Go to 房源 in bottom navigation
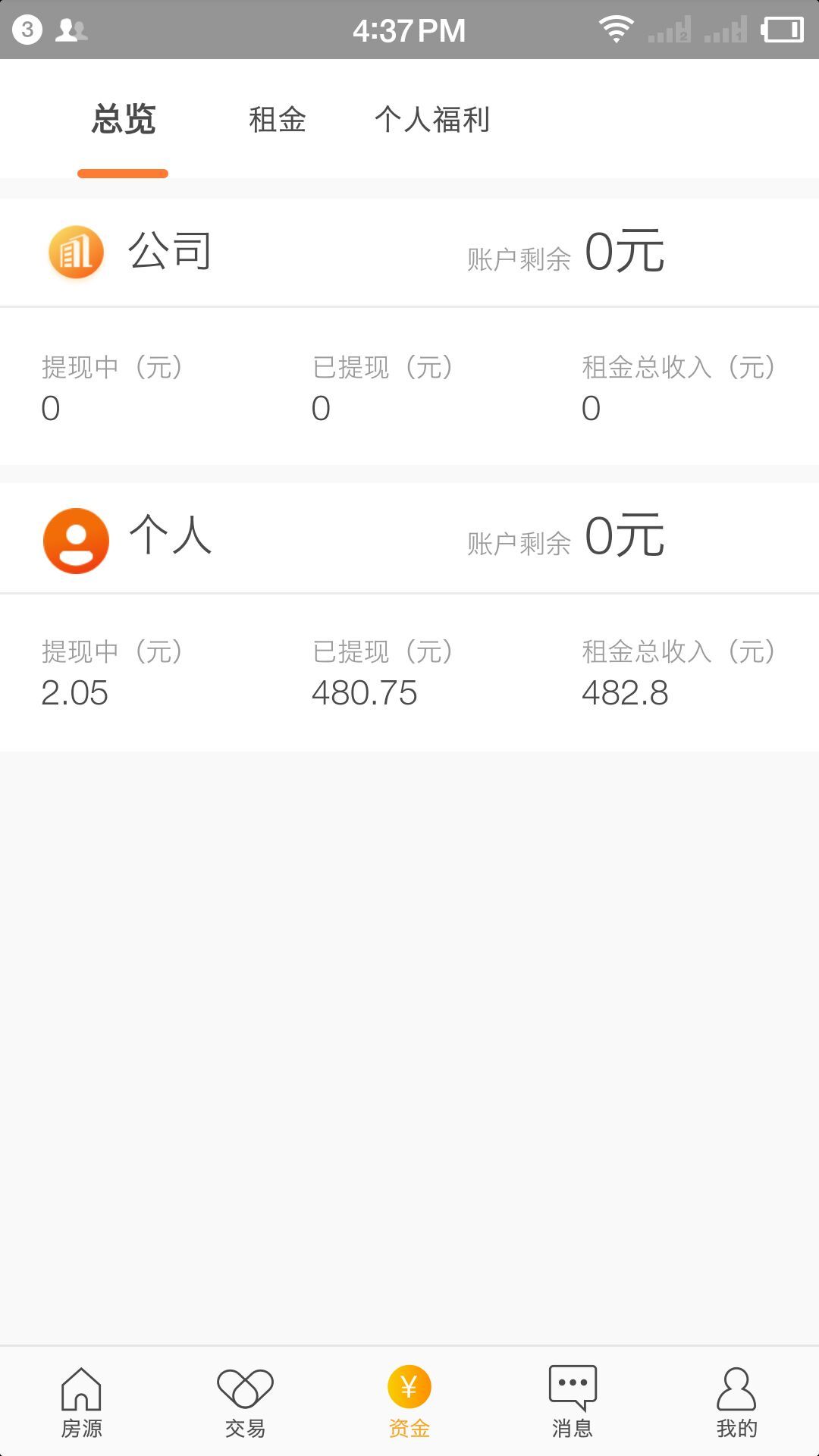819x1456 pixels. pyautogui.click(x=81, y=1402)
